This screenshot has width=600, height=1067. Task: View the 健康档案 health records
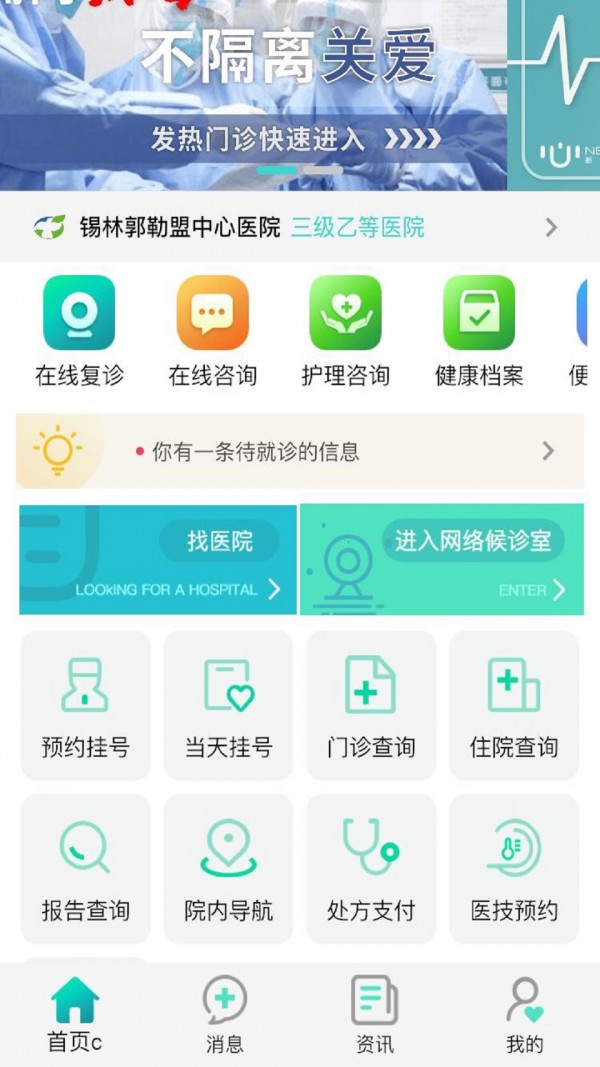[x=479, y=332]
